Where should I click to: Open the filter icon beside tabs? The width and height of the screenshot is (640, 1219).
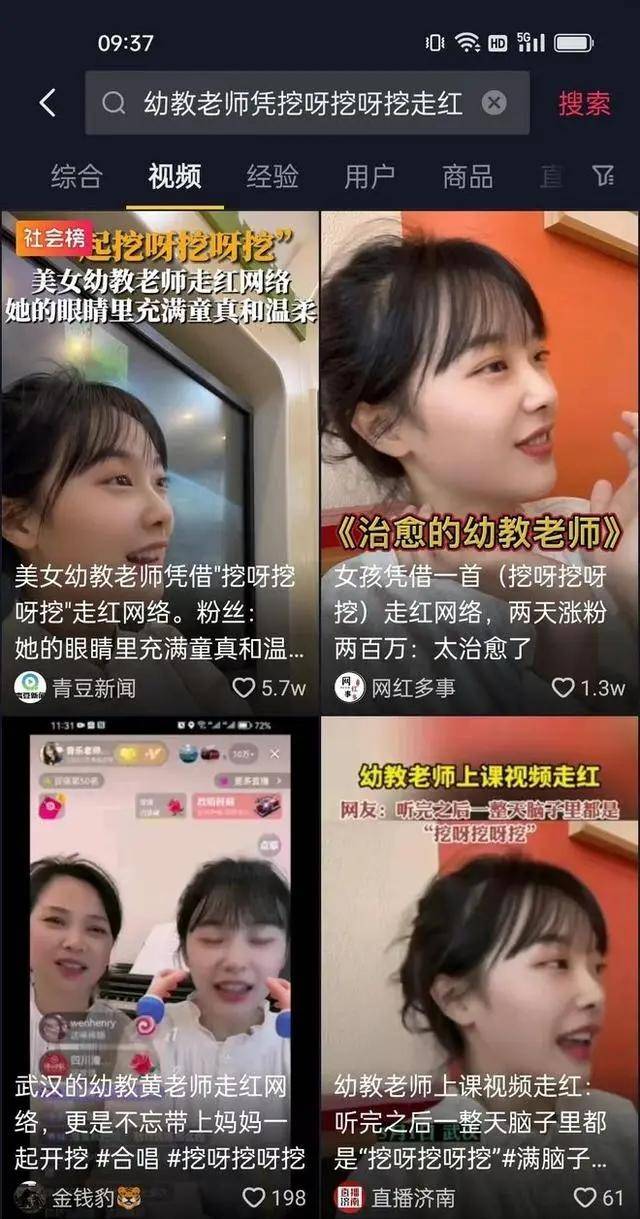pyautogui.click(x=603, y=177)
